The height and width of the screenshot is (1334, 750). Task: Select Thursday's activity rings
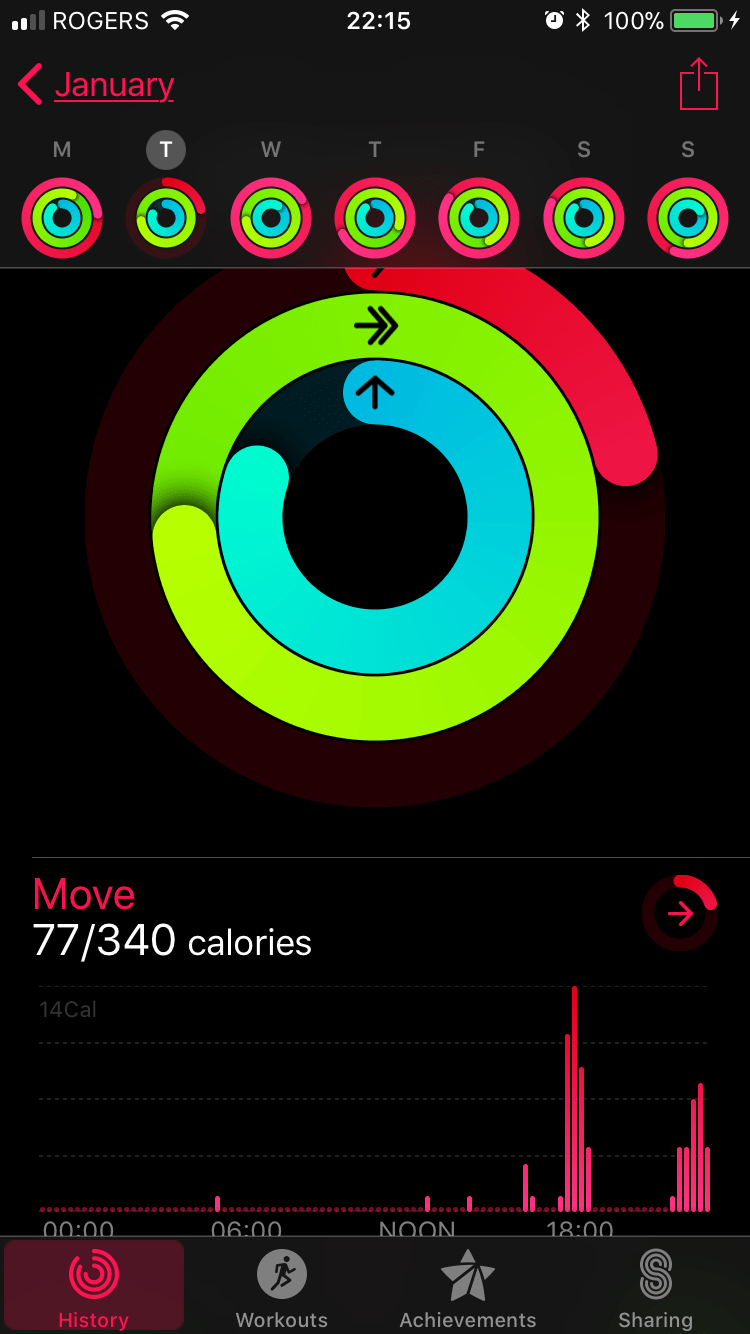374,217
